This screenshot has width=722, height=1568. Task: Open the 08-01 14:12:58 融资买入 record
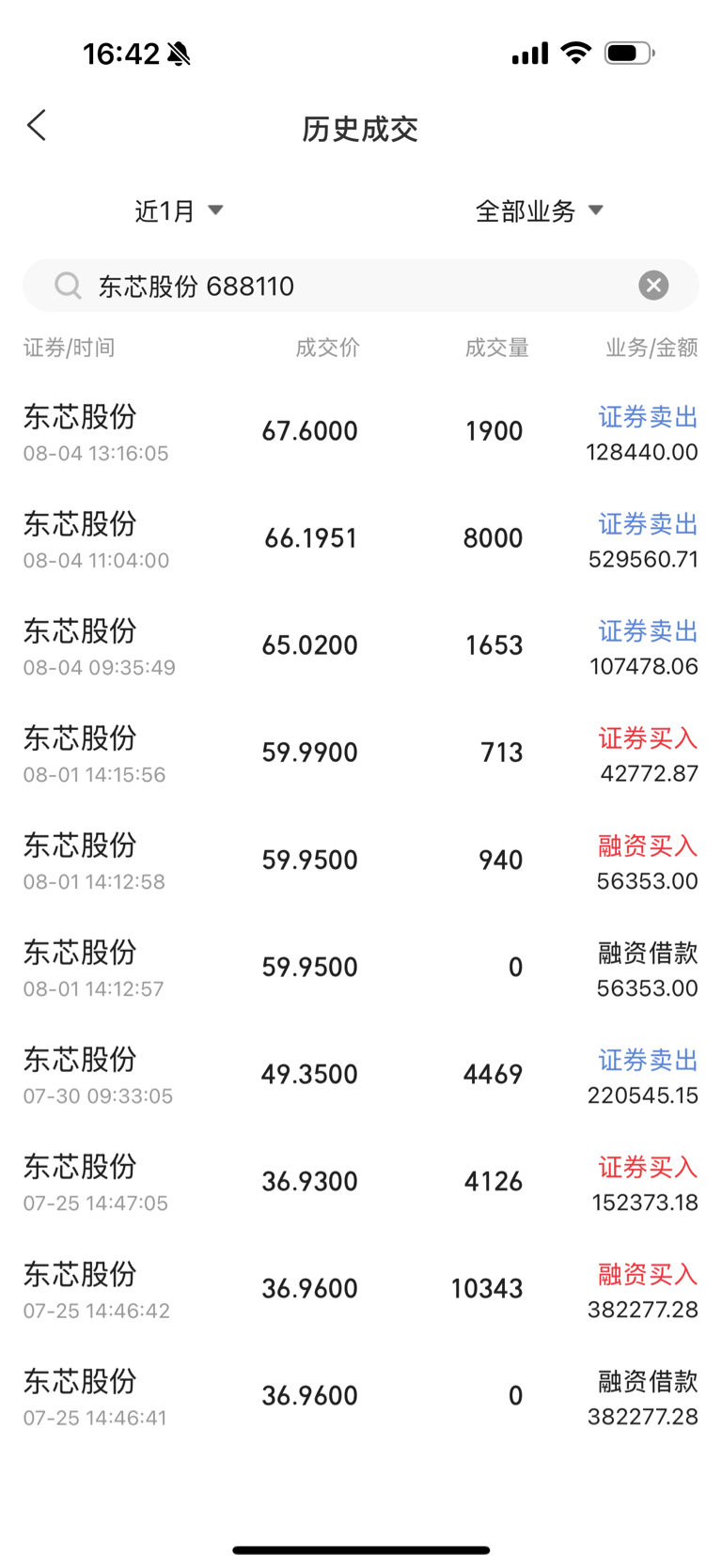click(361, 861)
